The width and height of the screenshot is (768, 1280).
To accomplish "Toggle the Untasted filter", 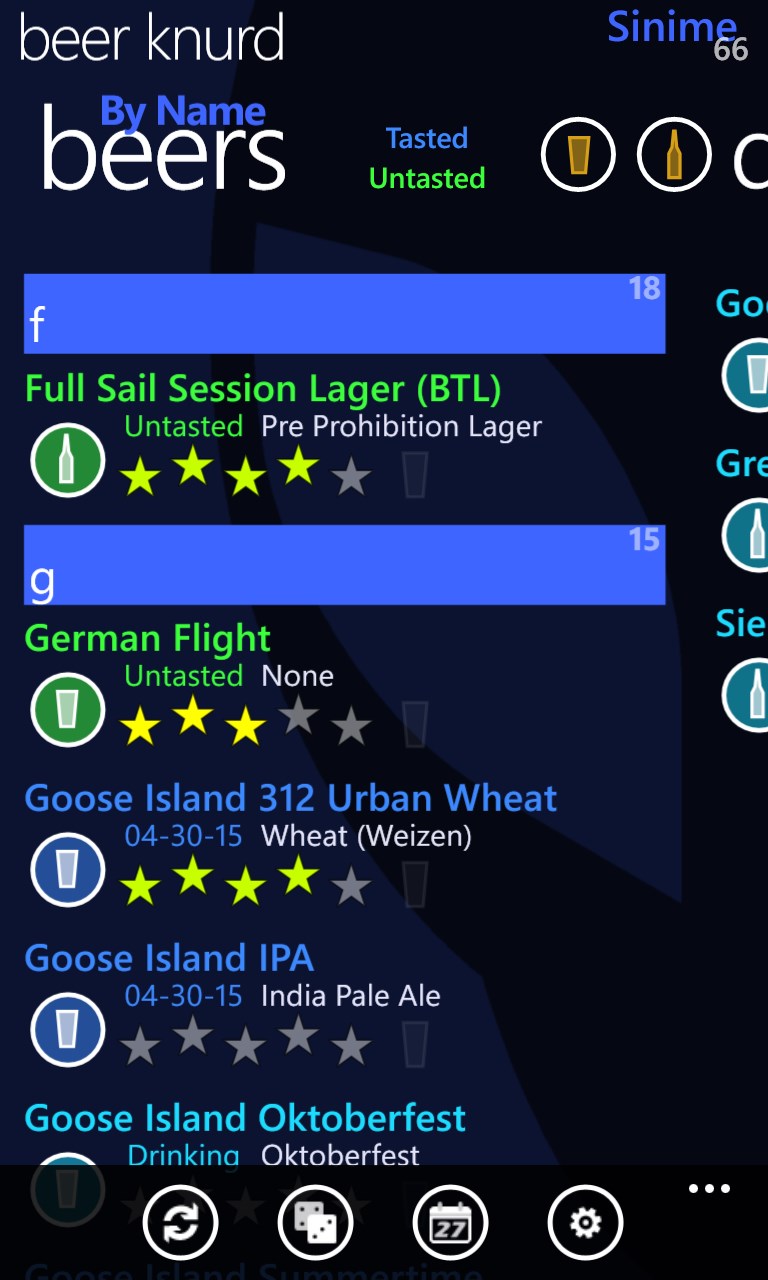I will tap(427, 178).
